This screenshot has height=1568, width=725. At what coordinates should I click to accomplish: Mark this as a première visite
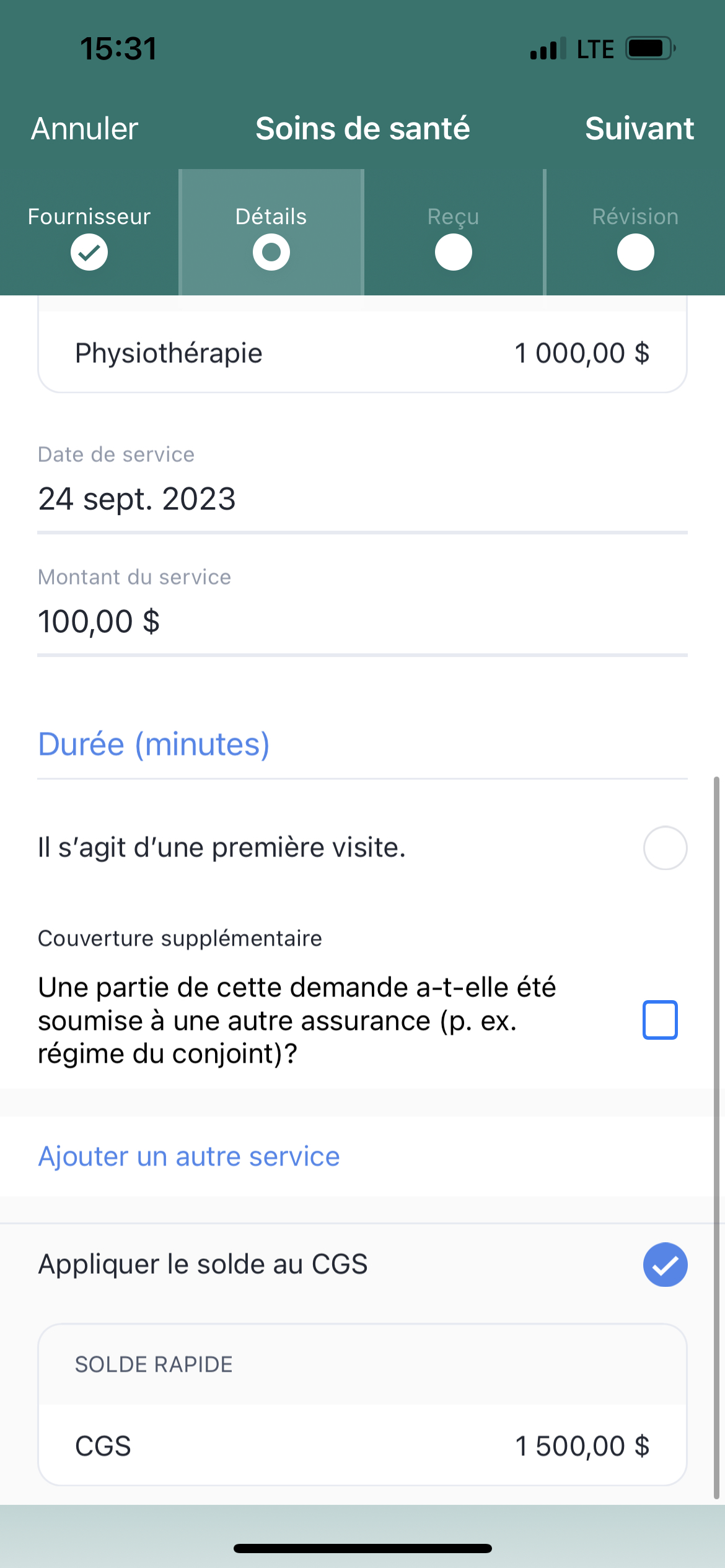(x=665, y=848)
